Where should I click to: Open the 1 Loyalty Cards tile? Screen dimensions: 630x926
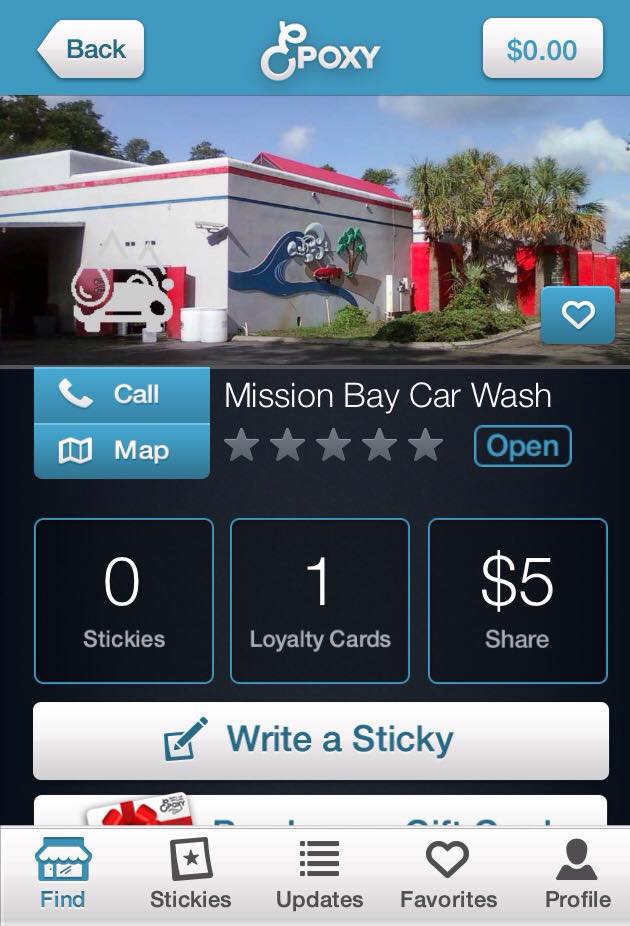pos(319,600)
